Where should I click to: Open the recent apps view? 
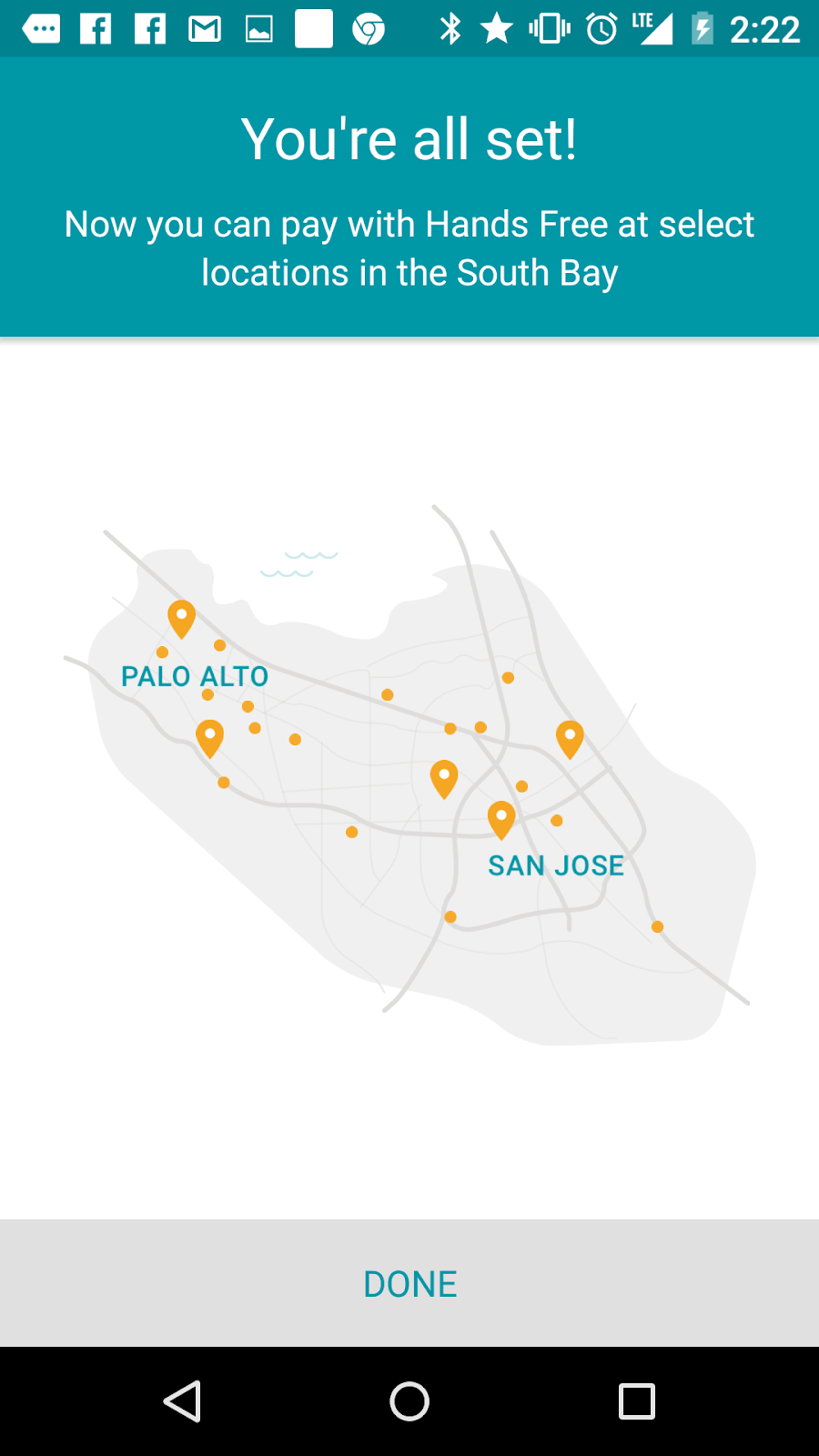637,1401
